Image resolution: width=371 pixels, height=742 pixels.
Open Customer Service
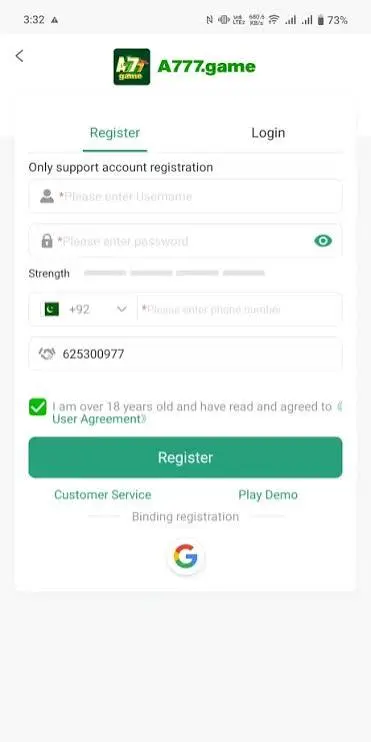[103, 495]
